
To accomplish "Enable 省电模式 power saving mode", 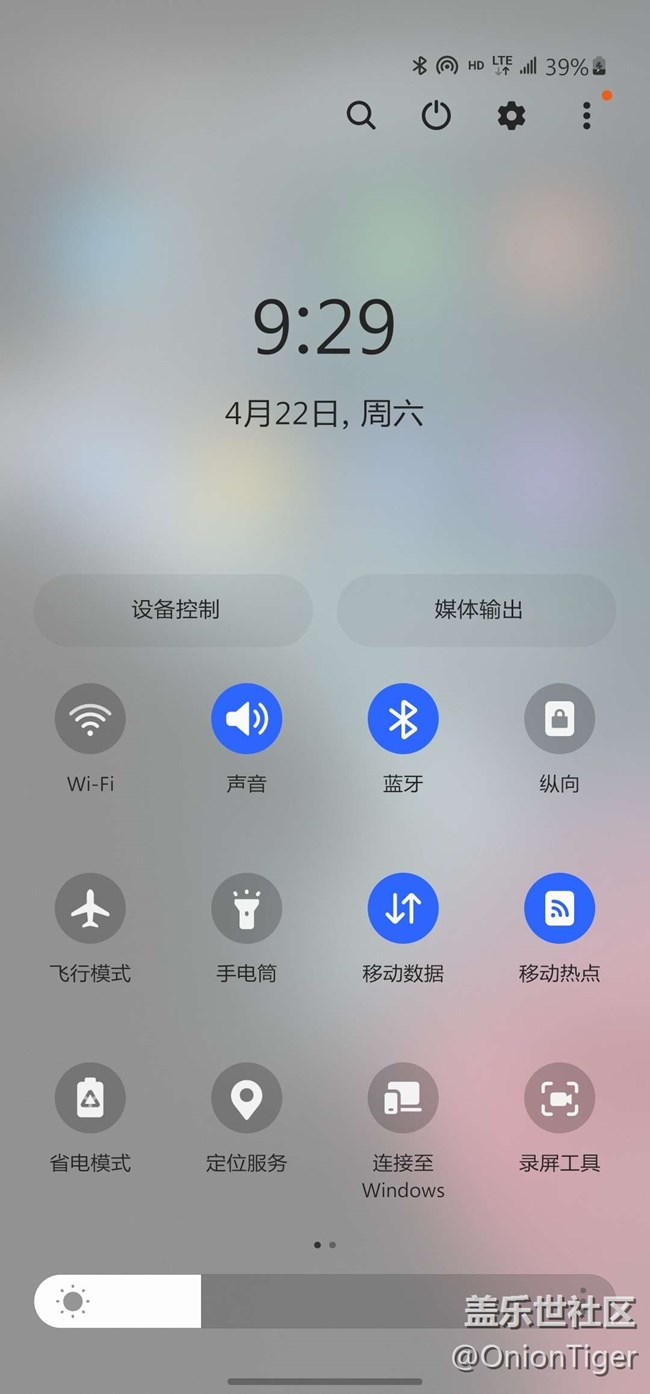I will click(x=90, y=1098).
